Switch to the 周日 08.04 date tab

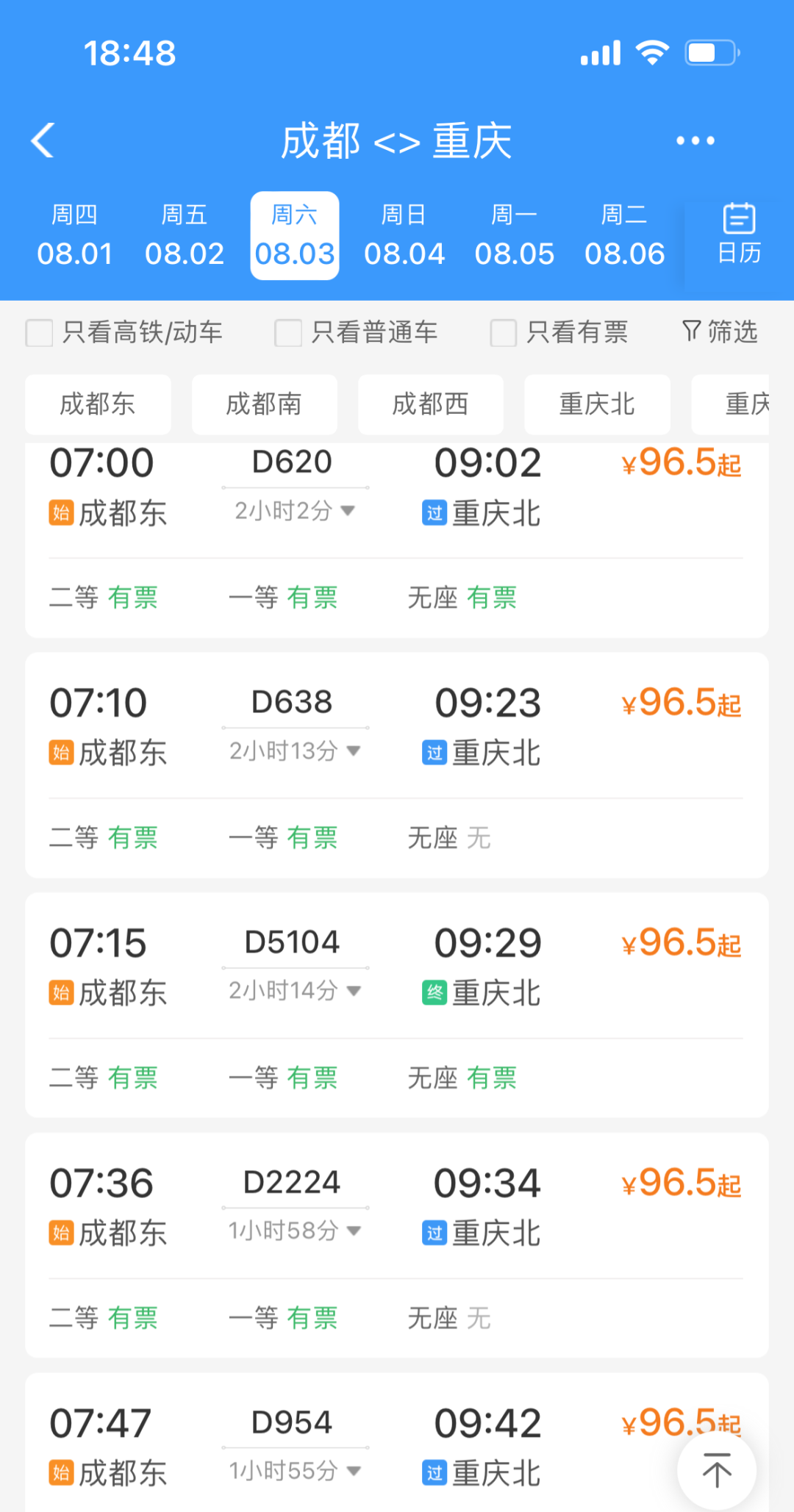(405, 234)
